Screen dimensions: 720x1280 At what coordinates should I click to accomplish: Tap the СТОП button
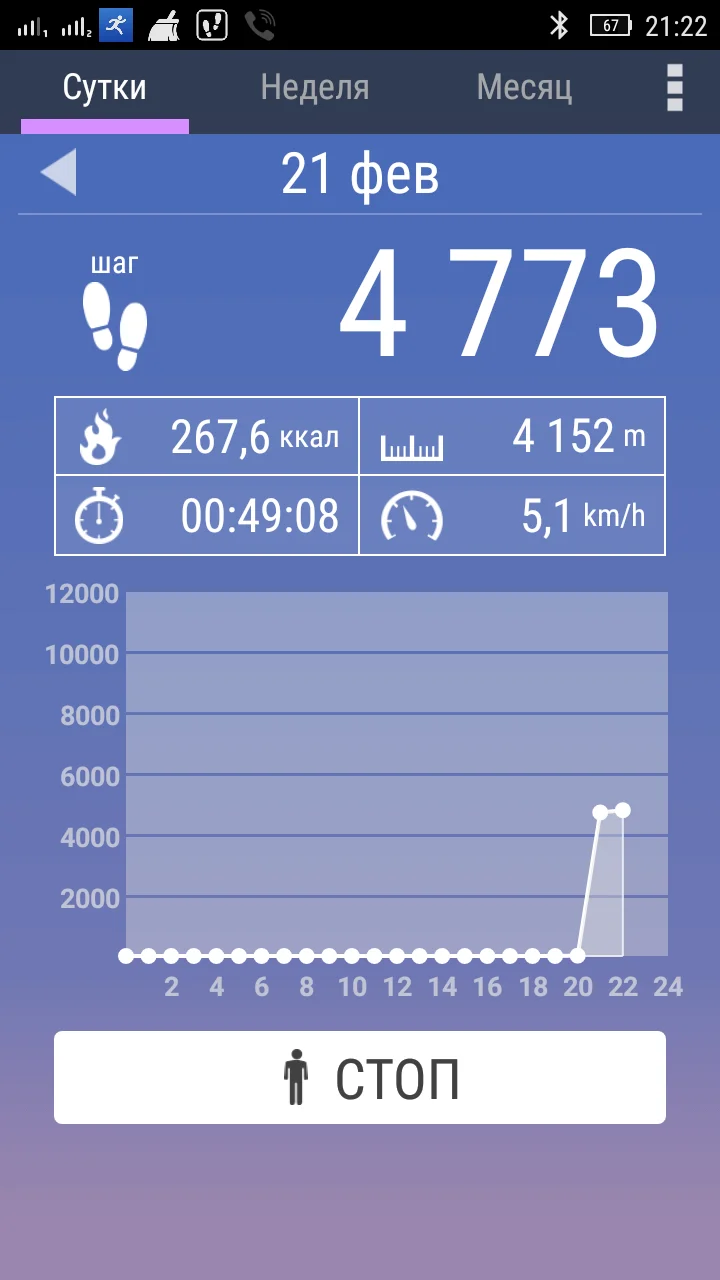tap(360, 1078)
